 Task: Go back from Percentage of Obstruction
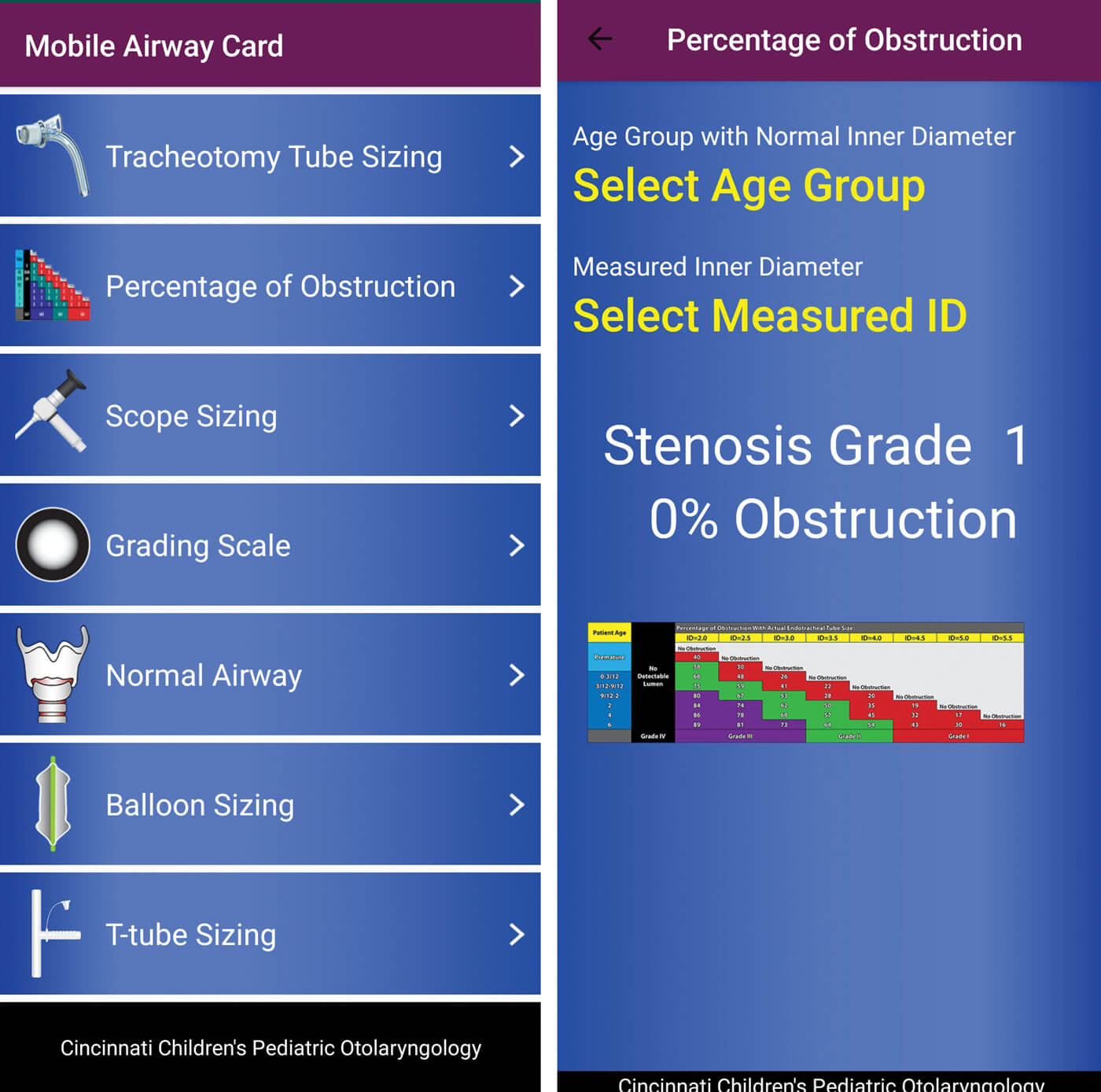pyautogui.click(x=600, y=39)
